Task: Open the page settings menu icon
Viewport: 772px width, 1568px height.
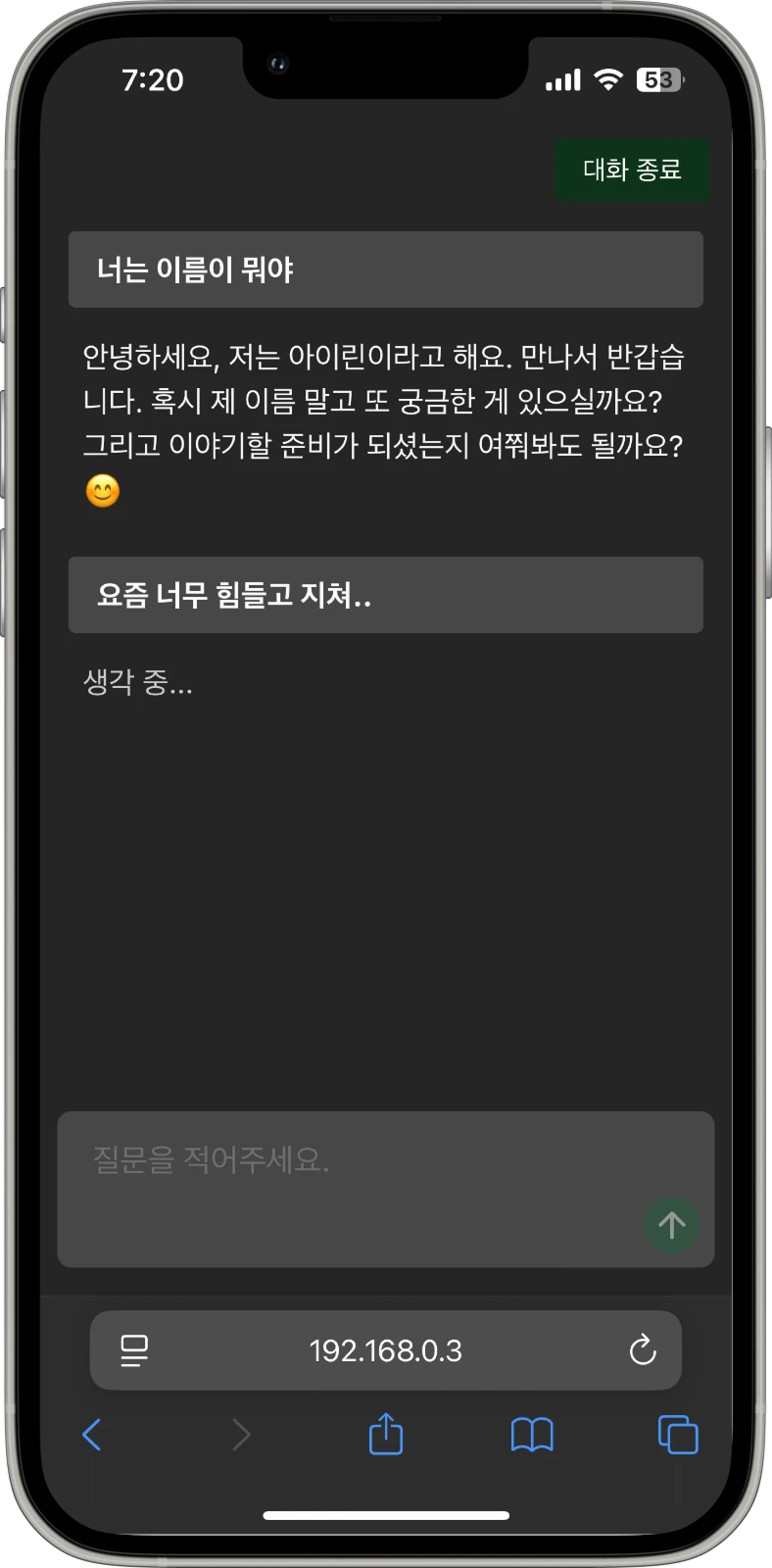Action: tap(134, 1350)
